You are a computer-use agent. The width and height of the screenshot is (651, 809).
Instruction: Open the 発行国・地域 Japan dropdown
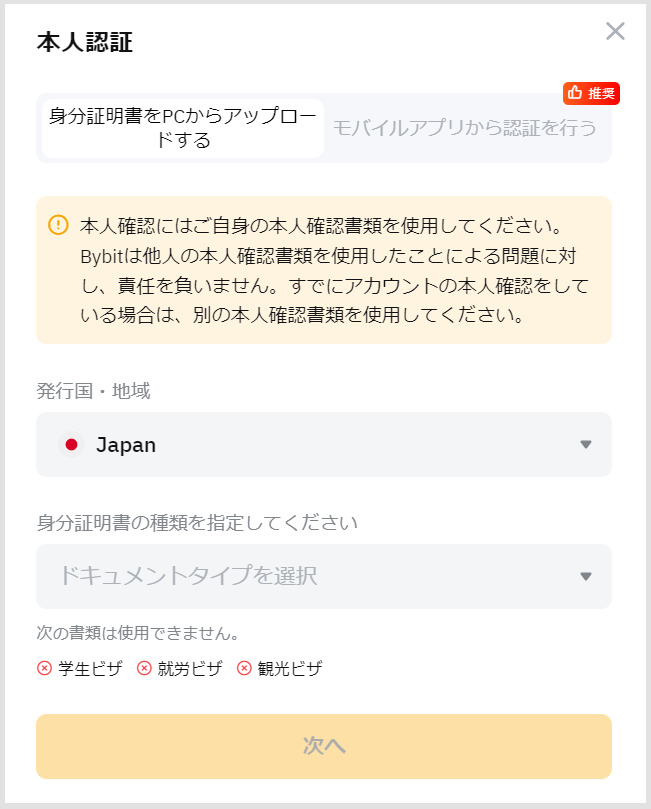[324, 445]
